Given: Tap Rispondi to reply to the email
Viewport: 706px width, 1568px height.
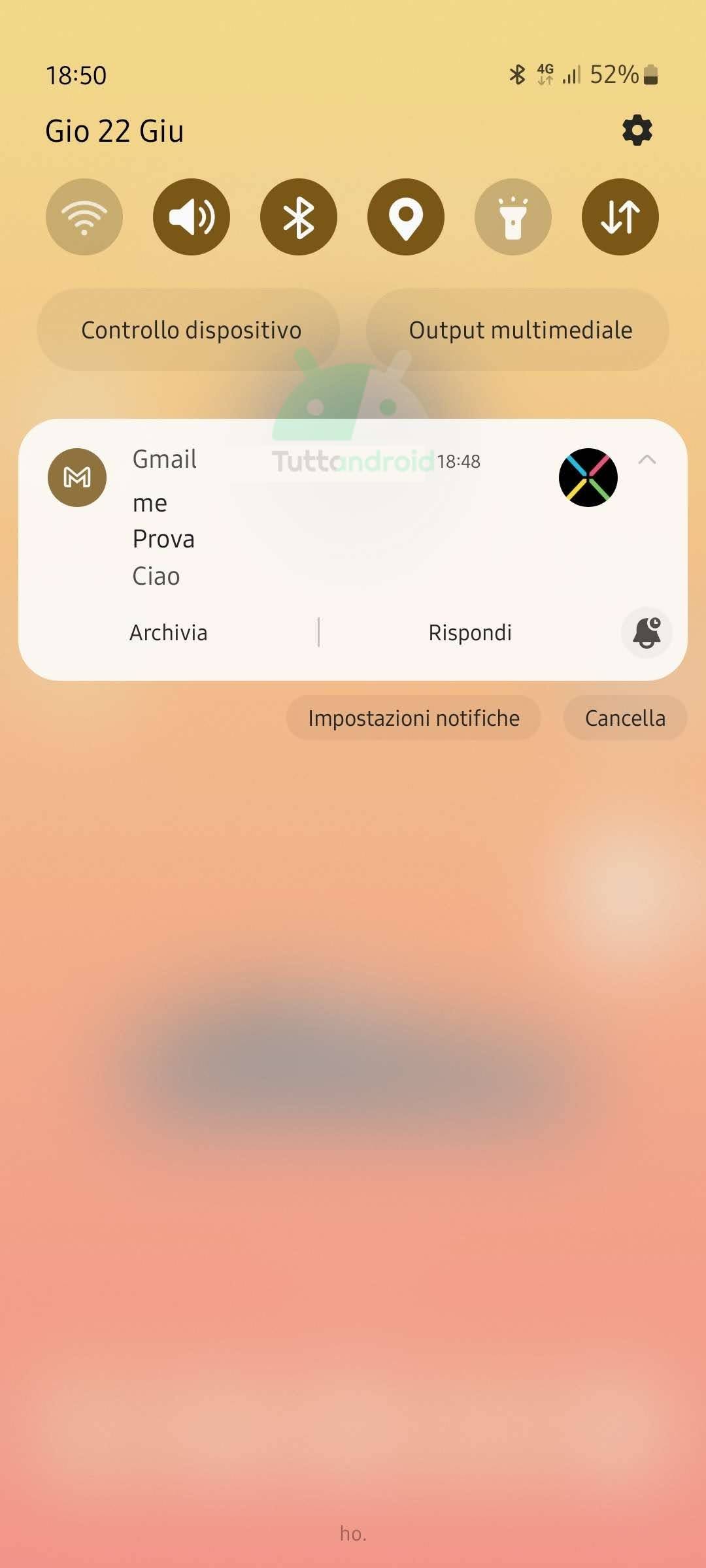Looking at the screenshot, I should (x=470, y=632).
